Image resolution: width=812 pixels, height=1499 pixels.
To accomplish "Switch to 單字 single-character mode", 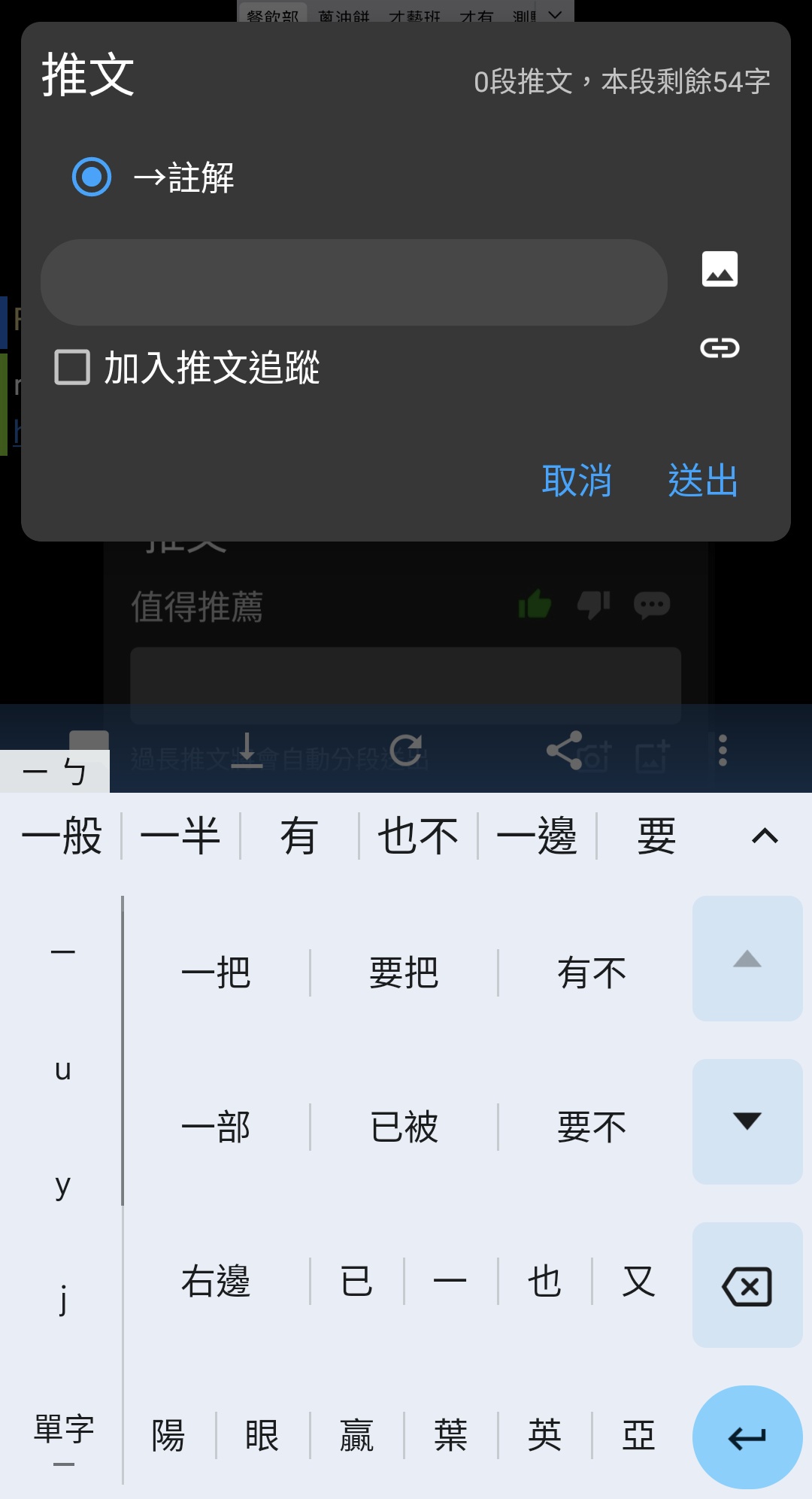I will 64,1432.
